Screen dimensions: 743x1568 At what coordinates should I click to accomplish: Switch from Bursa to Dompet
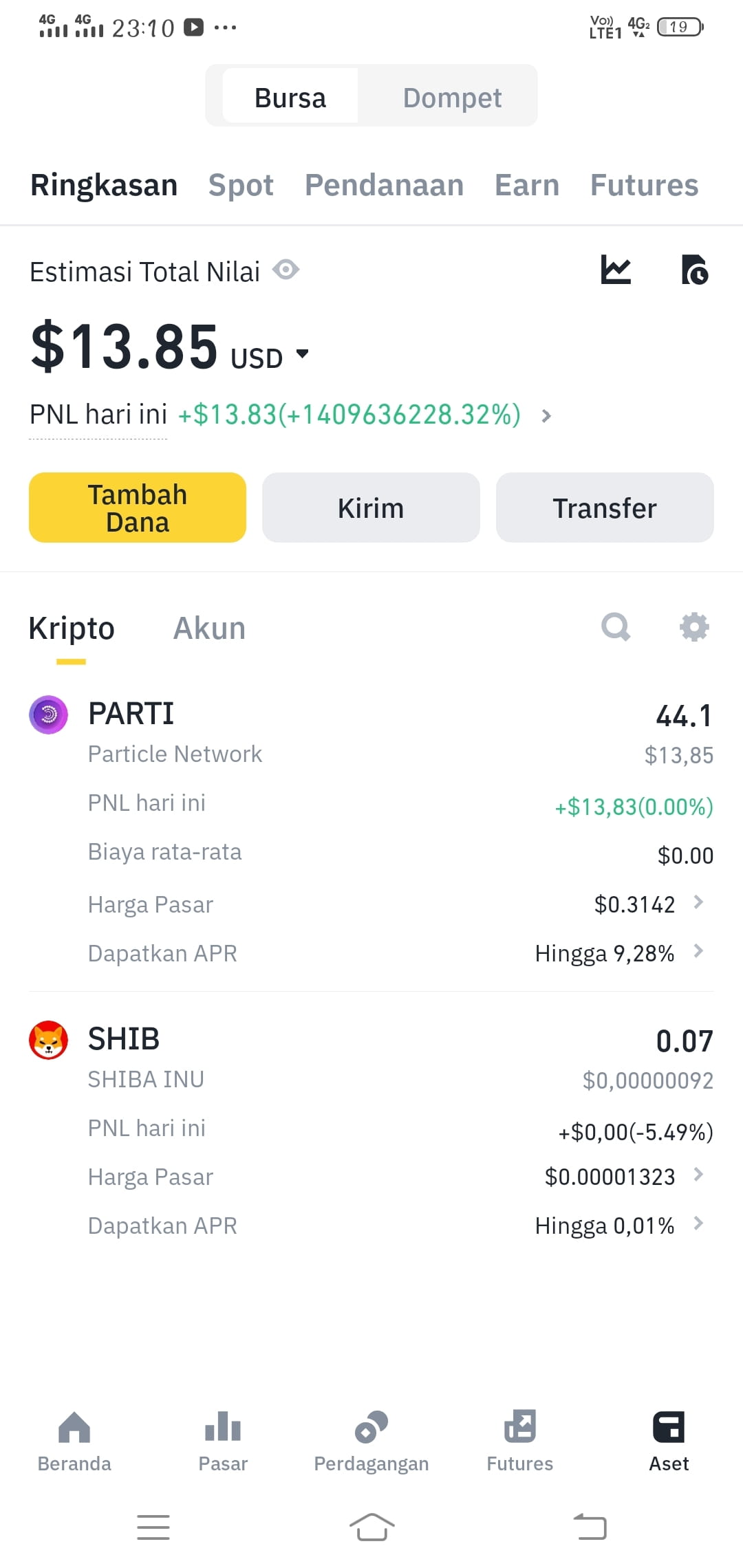(452, 97)
